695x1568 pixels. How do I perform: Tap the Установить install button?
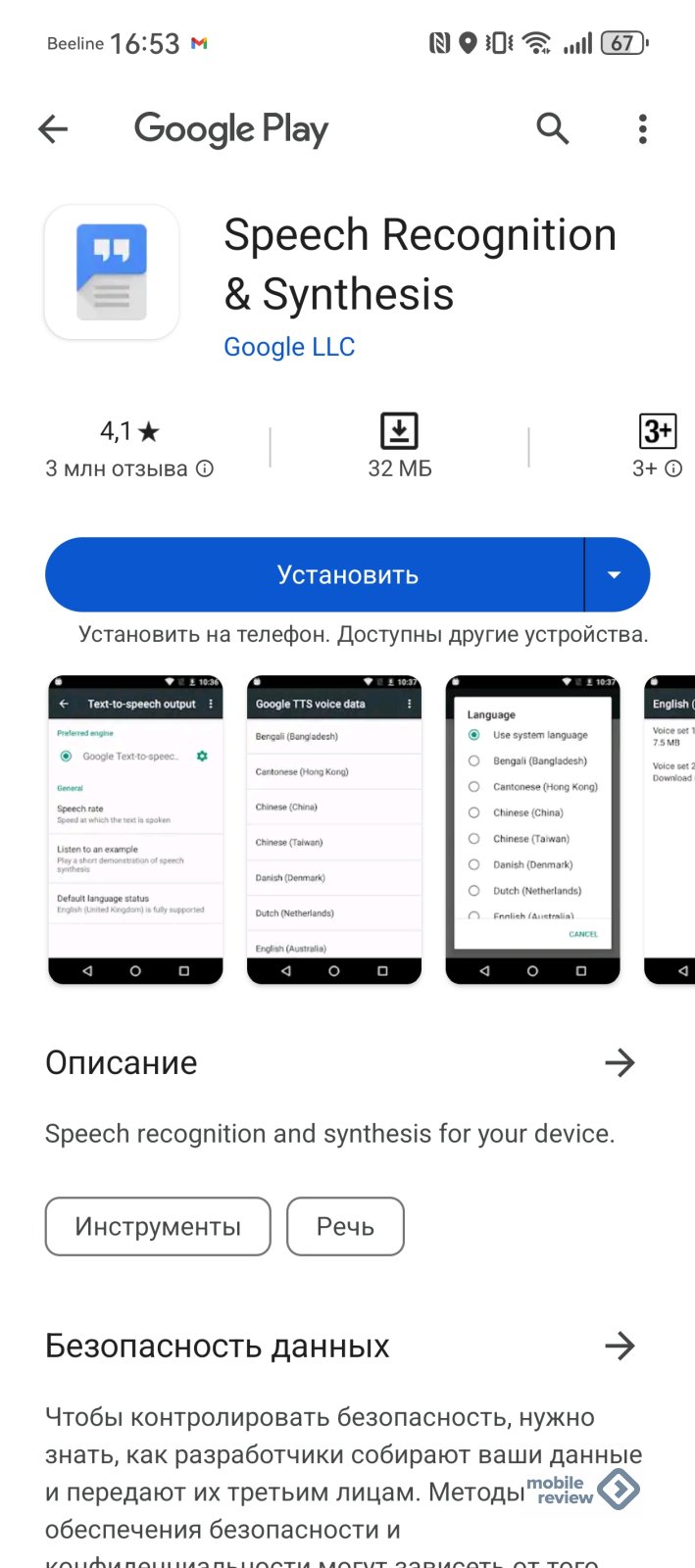coord(316,574)
